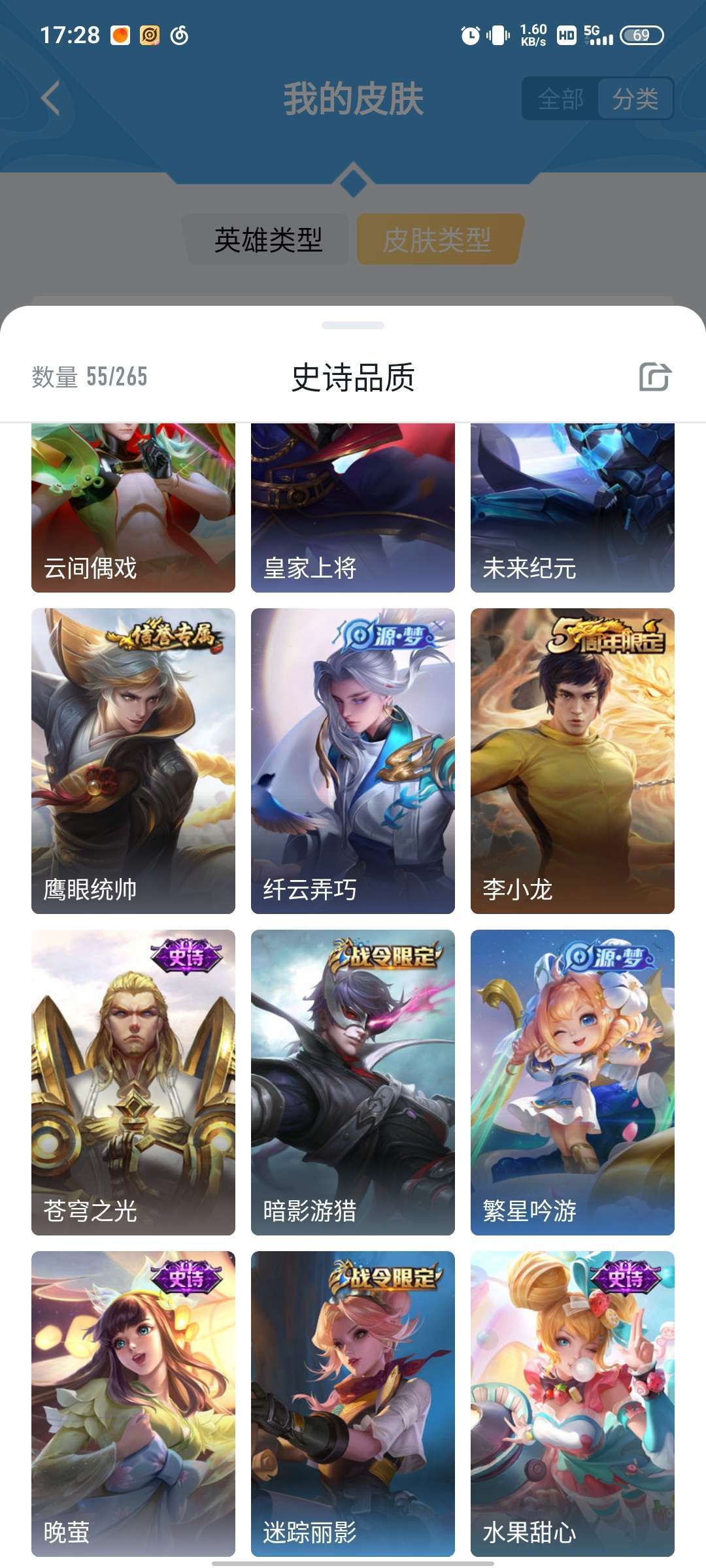Open the 未来纪元 skin card

[573, 508]
